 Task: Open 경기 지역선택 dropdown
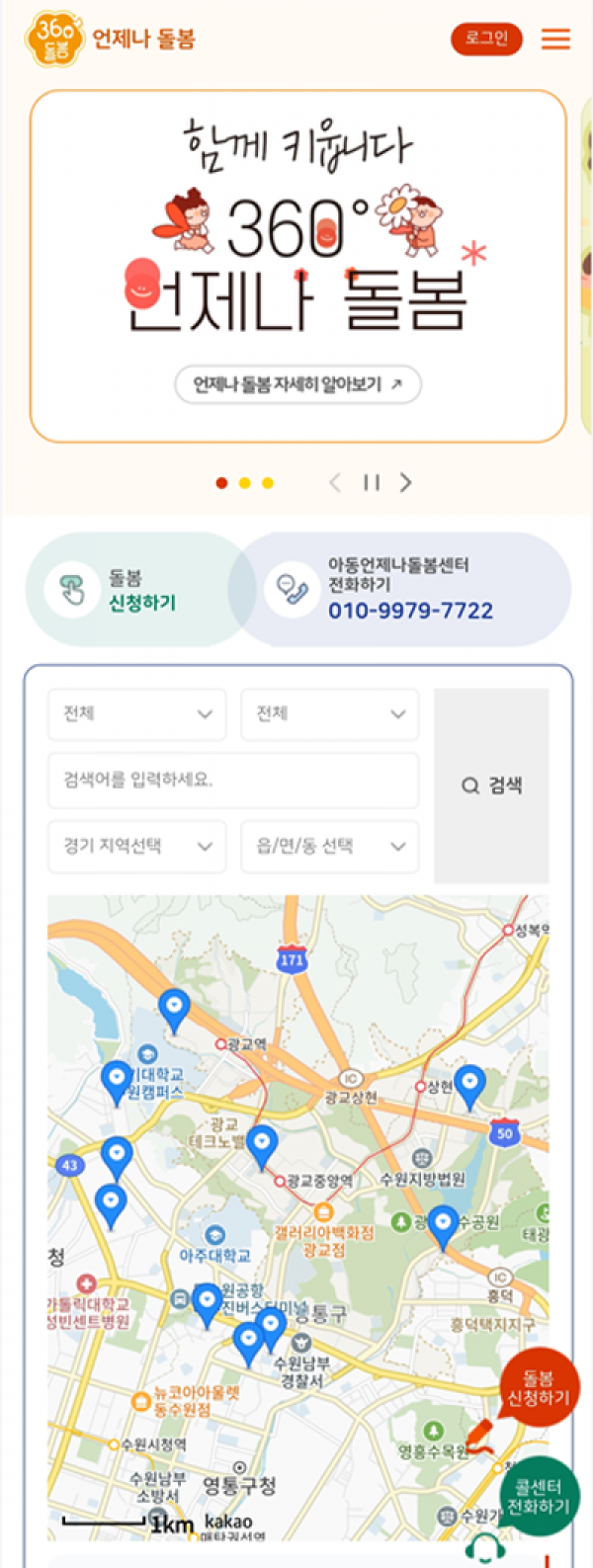(x=136, y=847)
